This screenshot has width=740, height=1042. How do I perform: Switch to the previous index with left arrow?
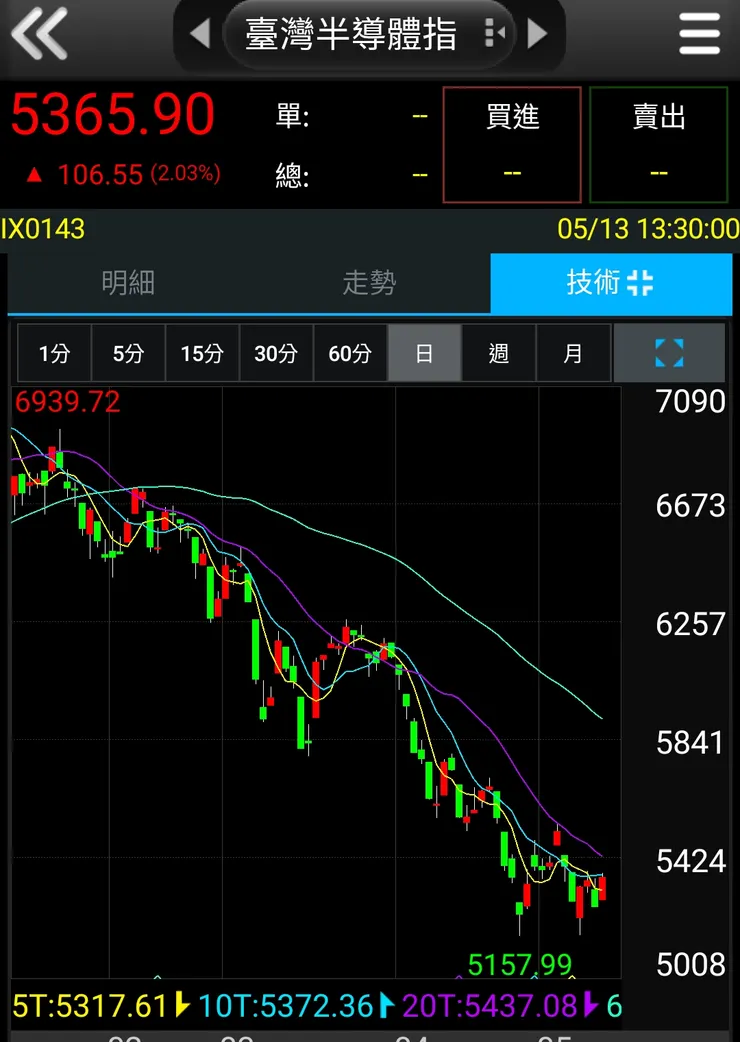199,34
